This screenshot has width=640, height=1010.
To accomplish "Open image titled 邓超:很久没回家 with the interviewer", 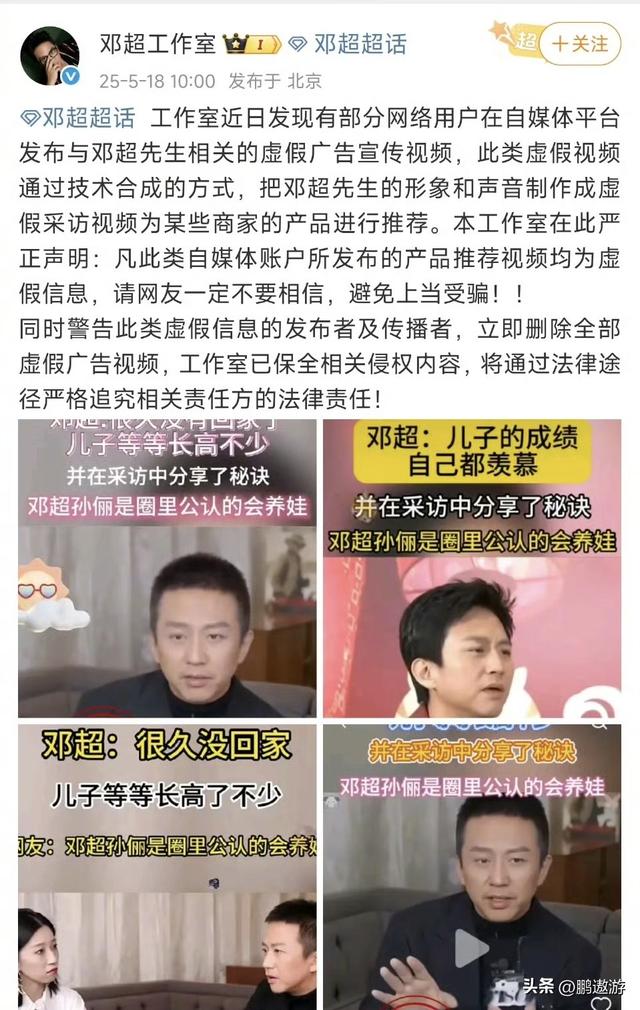I will [167, 866].
